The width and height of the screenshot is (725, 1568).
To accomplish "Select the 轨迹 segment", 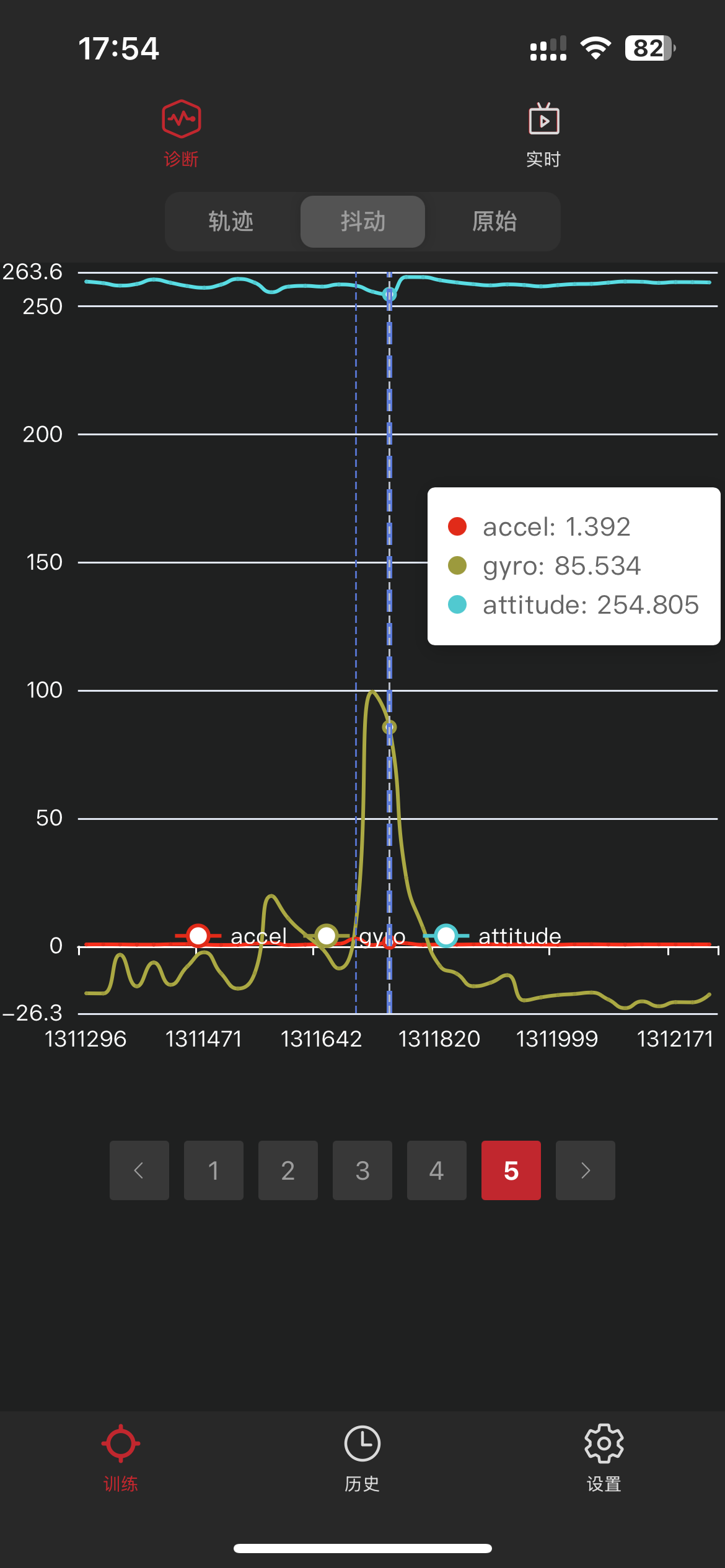I will (231, 222).
